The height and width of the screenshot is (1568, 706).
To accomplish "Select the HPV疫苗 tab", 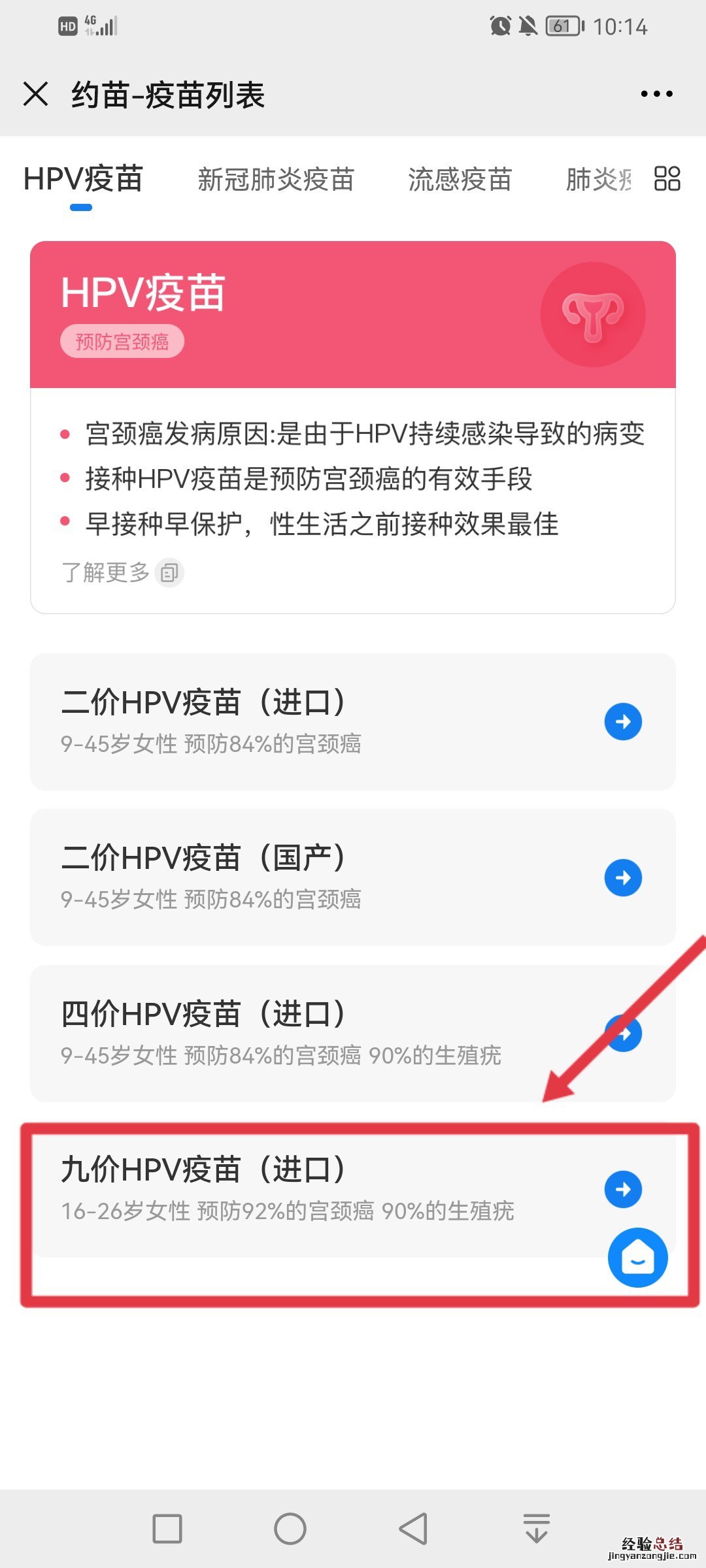I will click(83, 180).
